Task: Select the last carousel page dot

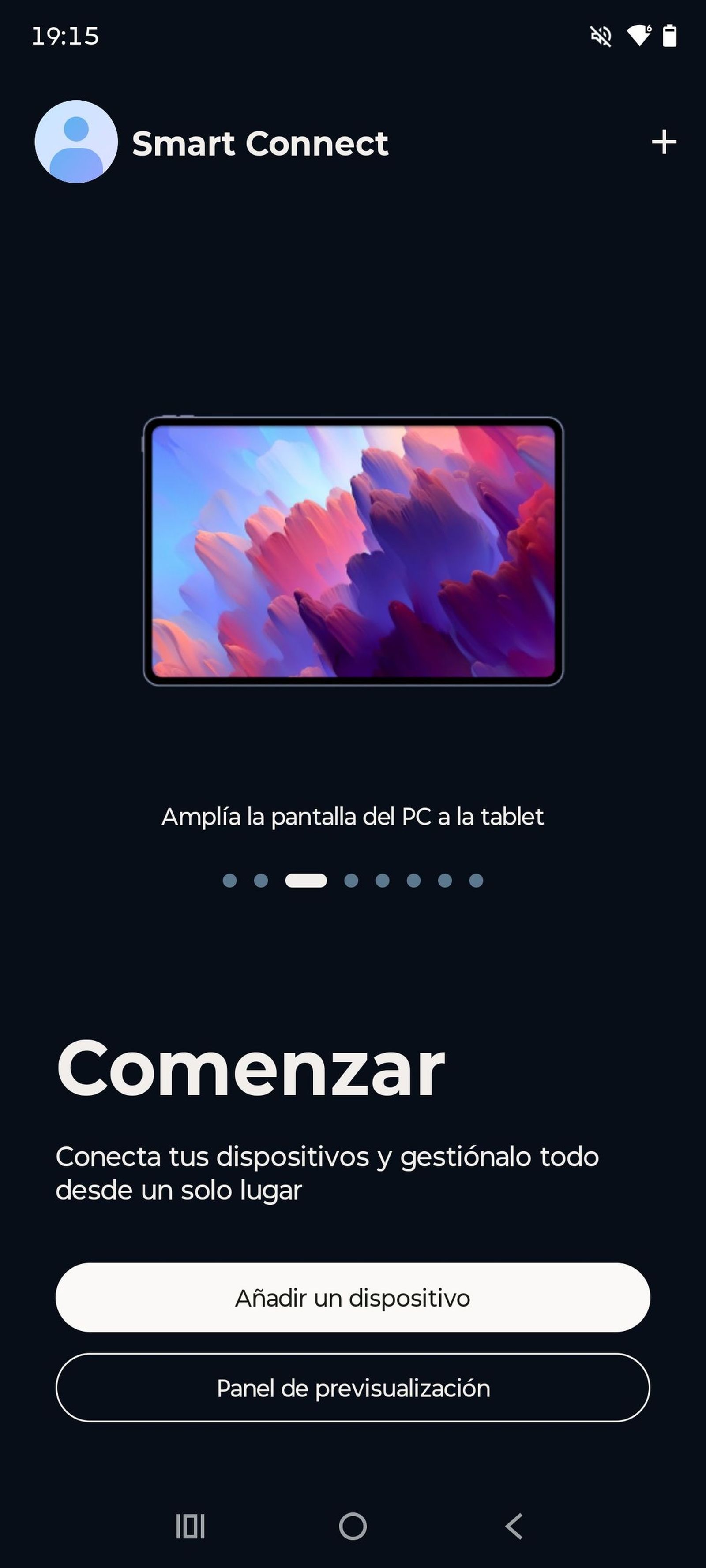Action: pyautogui.click(x=477, y=881)
